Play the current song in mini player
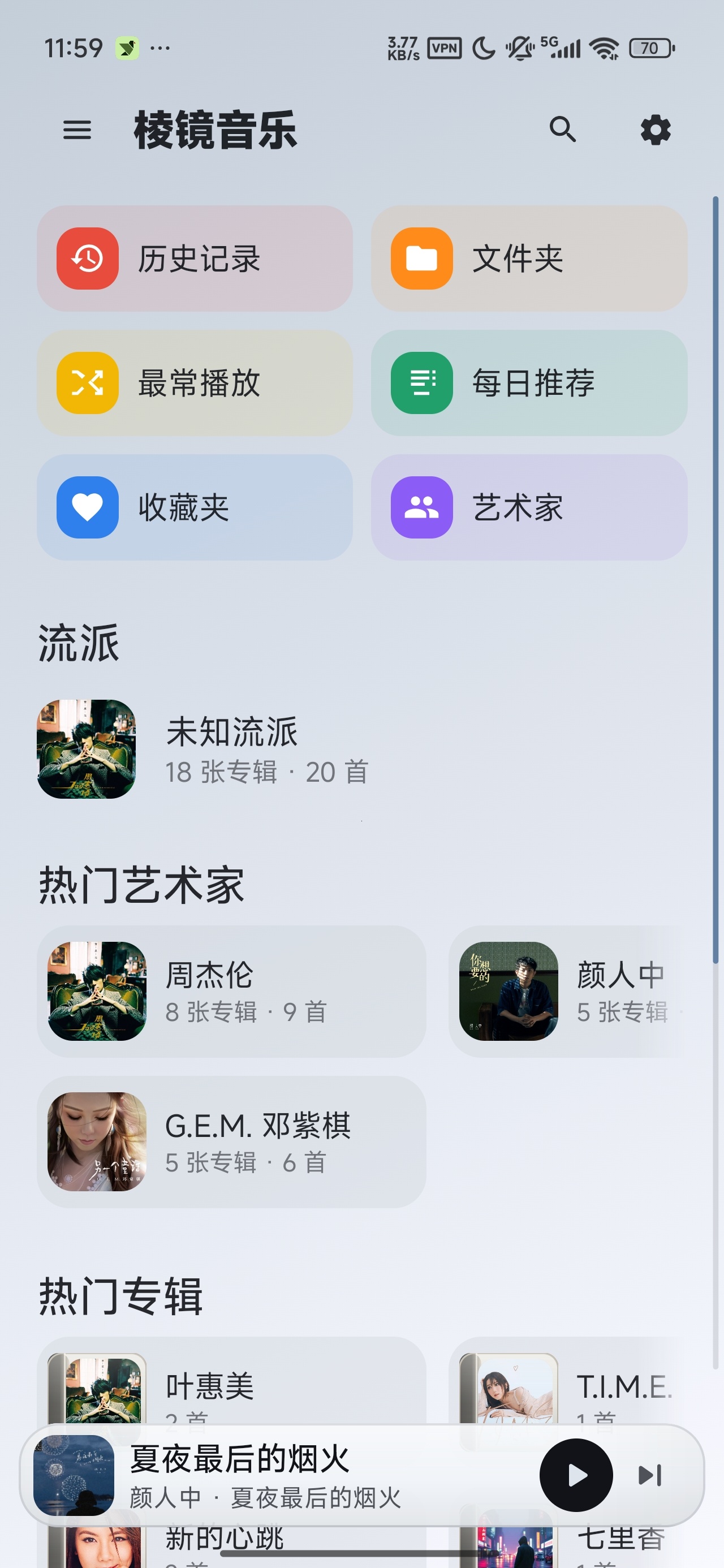This screenshot has width=724, height=1568. (x=575, y=1475)
